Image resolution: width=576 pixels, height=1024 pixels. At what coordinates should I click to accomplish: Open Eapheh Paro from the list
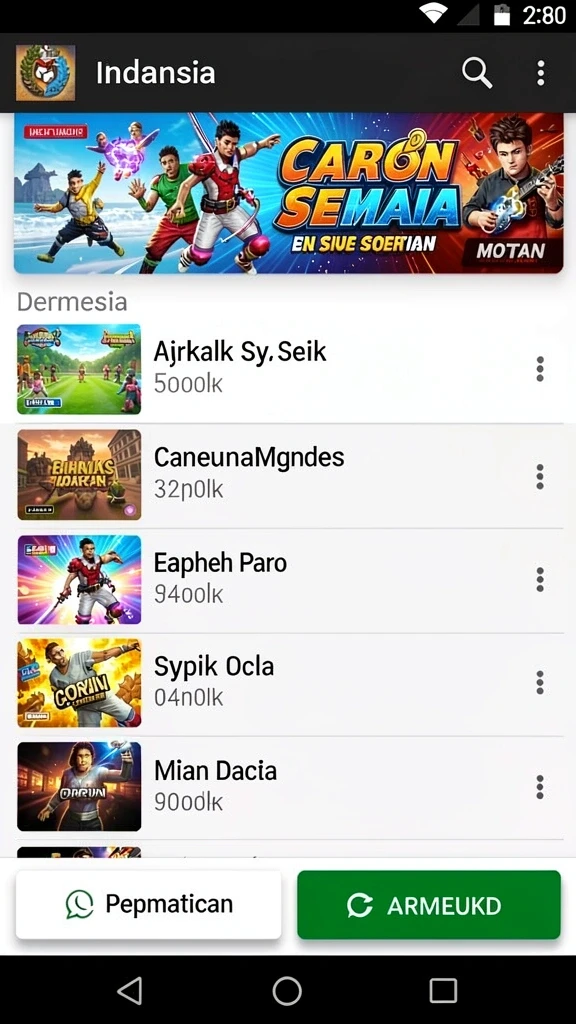(288, 580)
